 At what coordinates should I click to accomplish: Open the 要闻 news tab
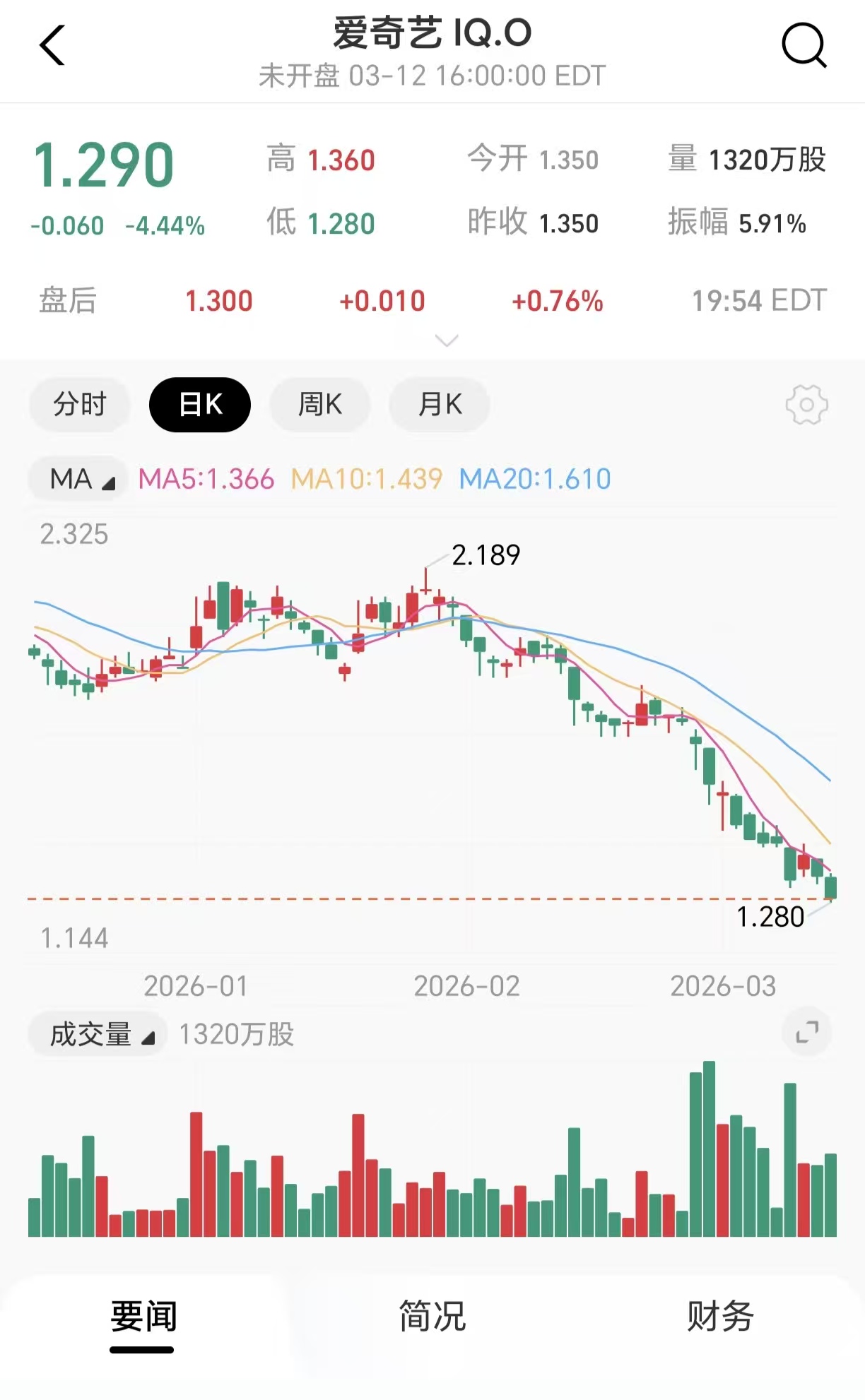point(143,1317)
